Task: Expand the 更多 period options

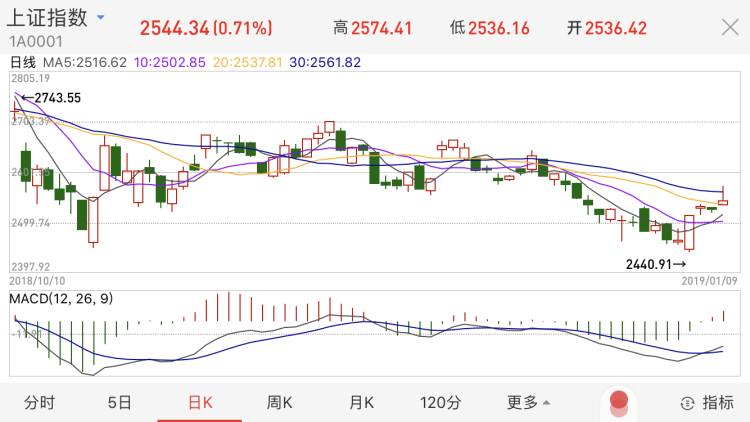Action: point(528,403)
